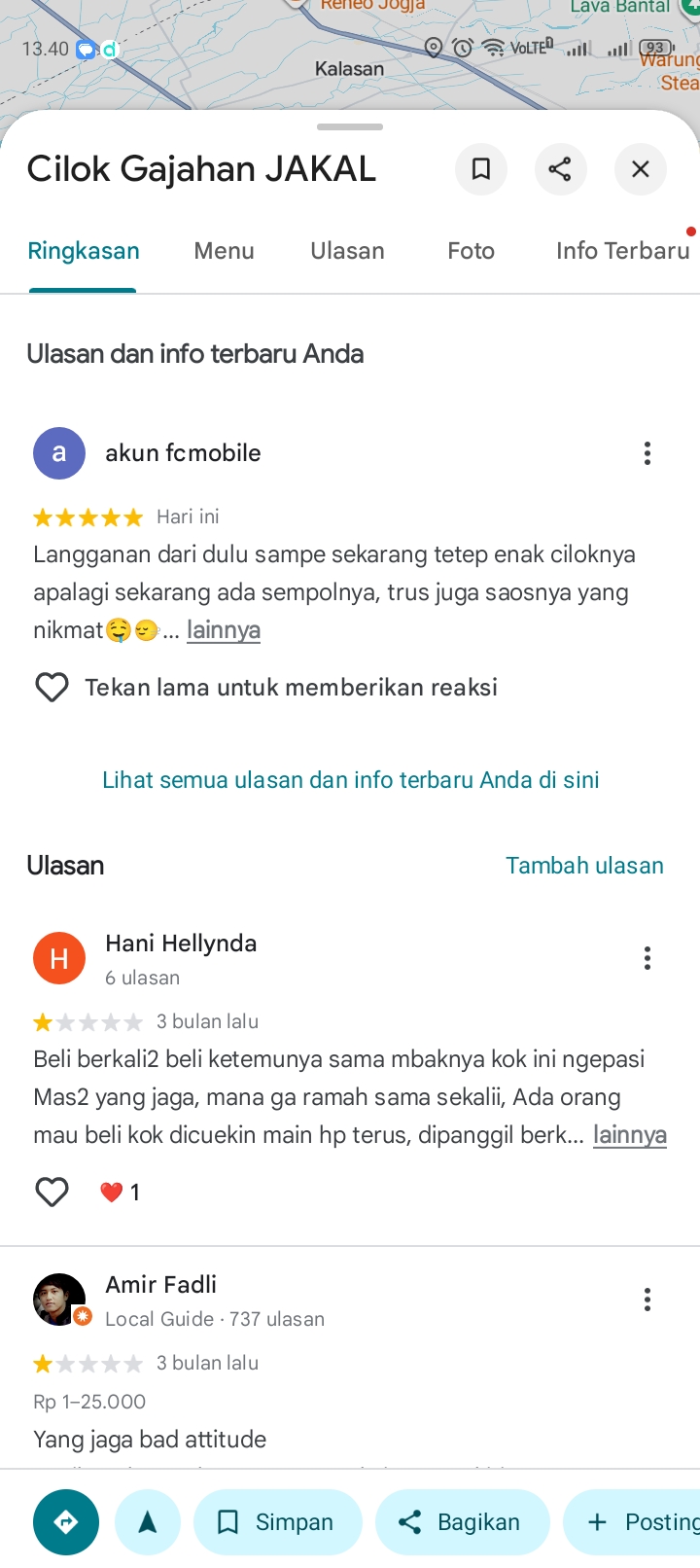
Task: Open options menu for akun fcmobile review
Action: click(x=647, y=453)
